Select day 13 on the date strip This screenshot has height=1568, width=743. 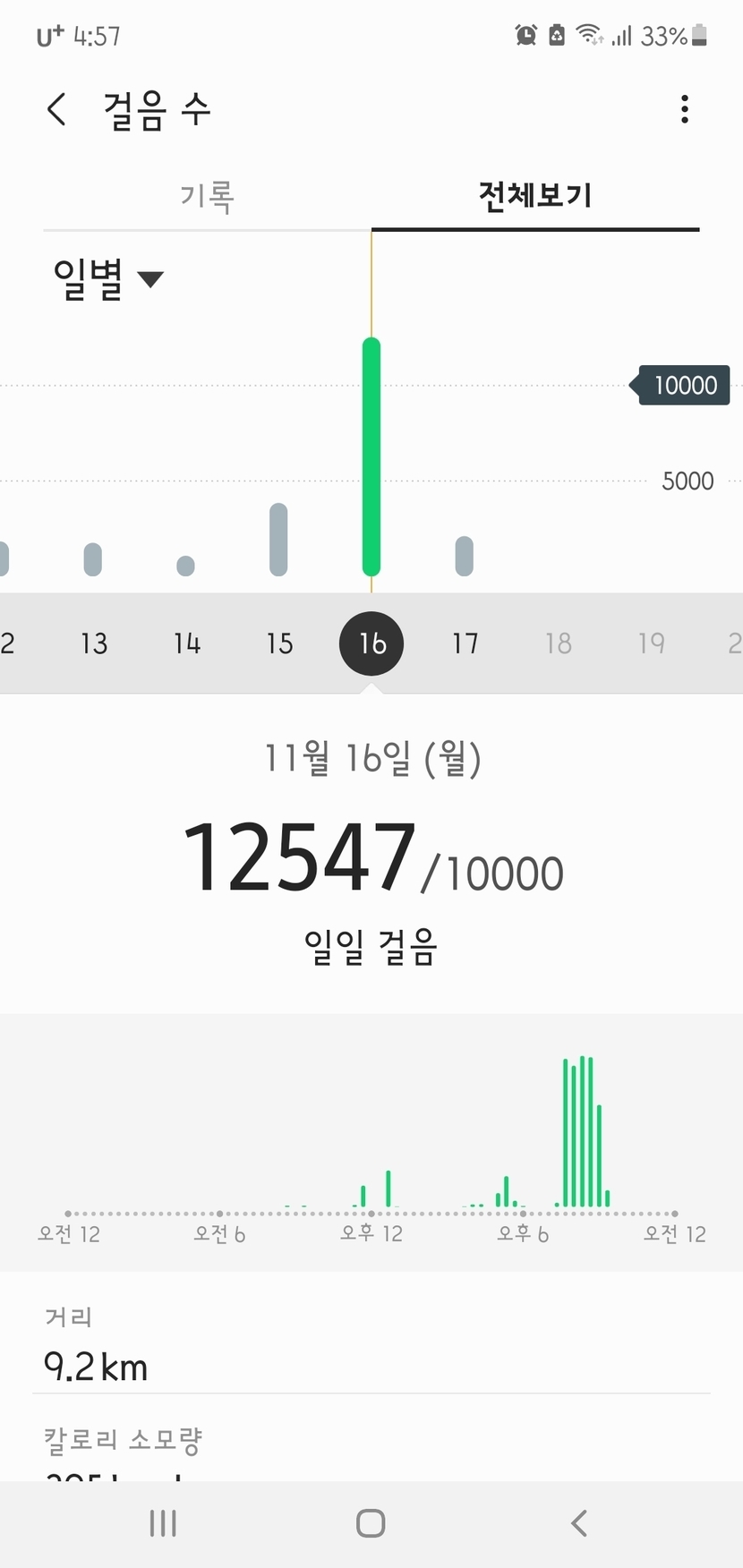click(x=94, y=643)
